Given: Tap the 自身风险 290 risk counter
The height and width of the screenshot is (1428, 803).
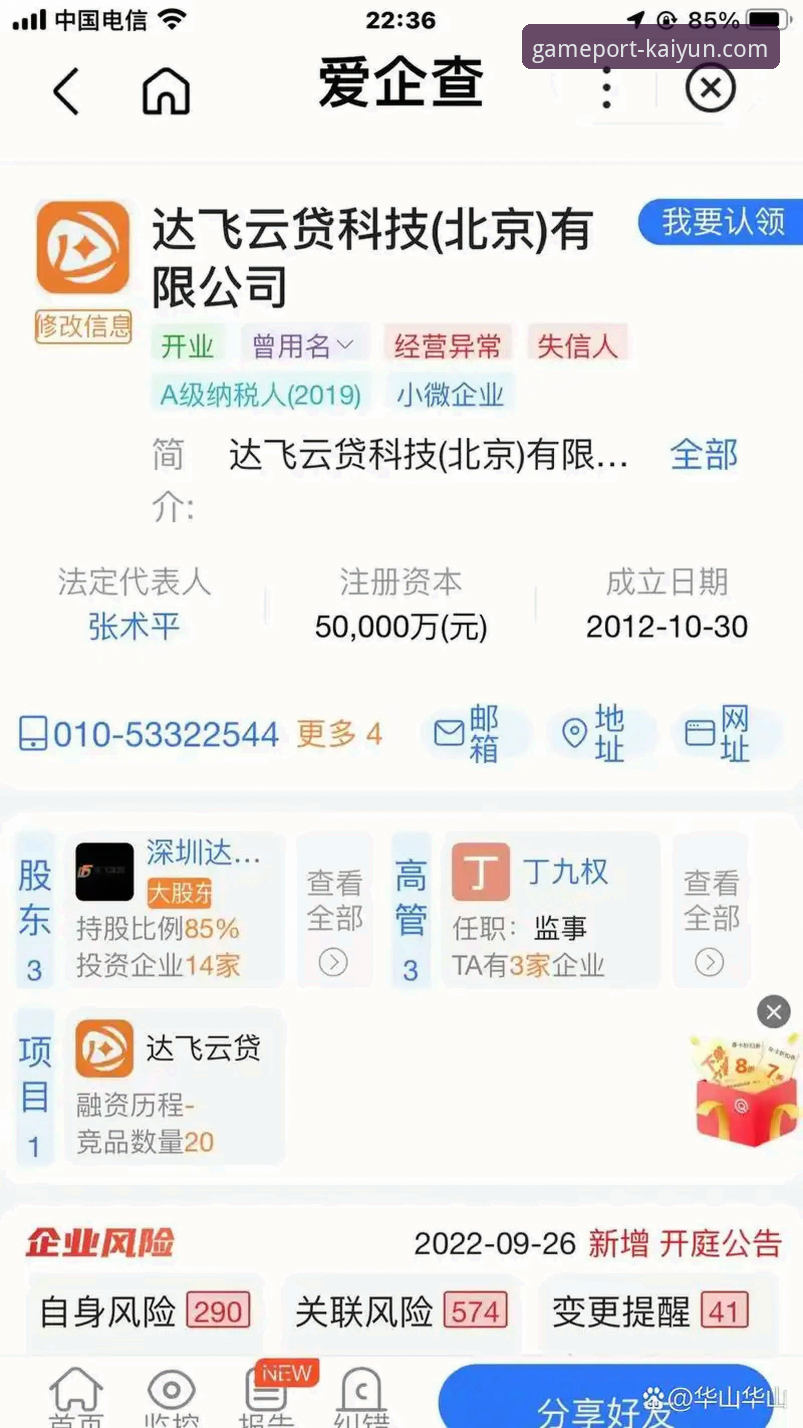Looking at the screenshot, I should click(x=144, y=1309).
